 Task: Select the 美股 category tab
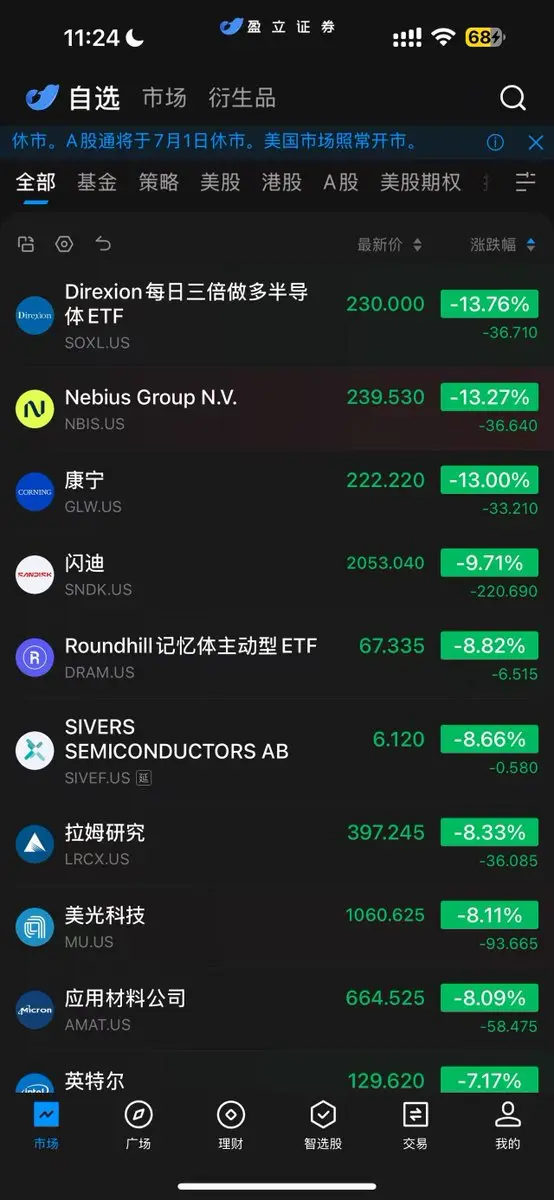pos(220,182)
